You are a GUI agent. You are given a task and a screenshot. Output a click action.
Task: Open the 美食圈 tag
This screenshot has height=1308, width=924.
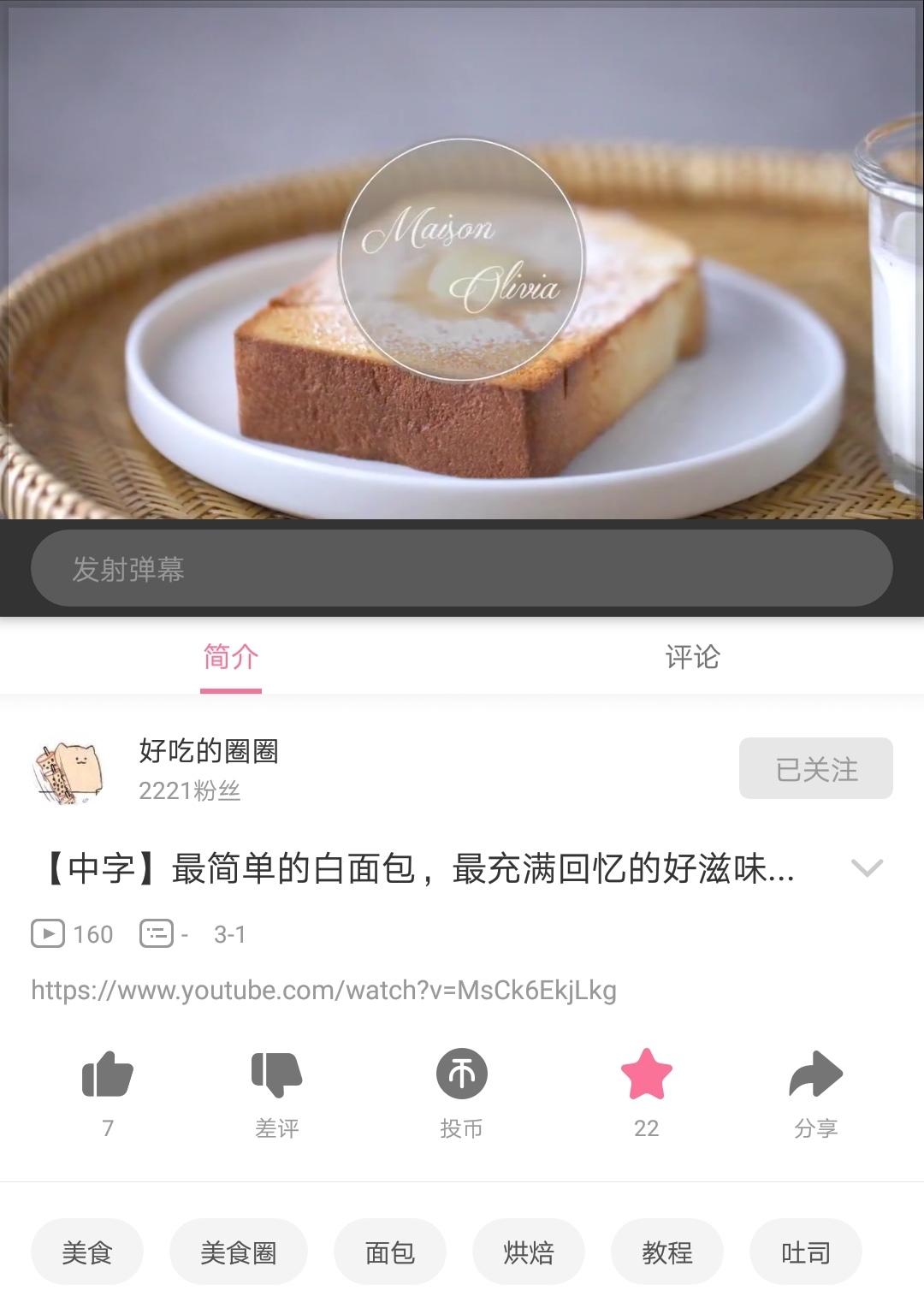239,1252
